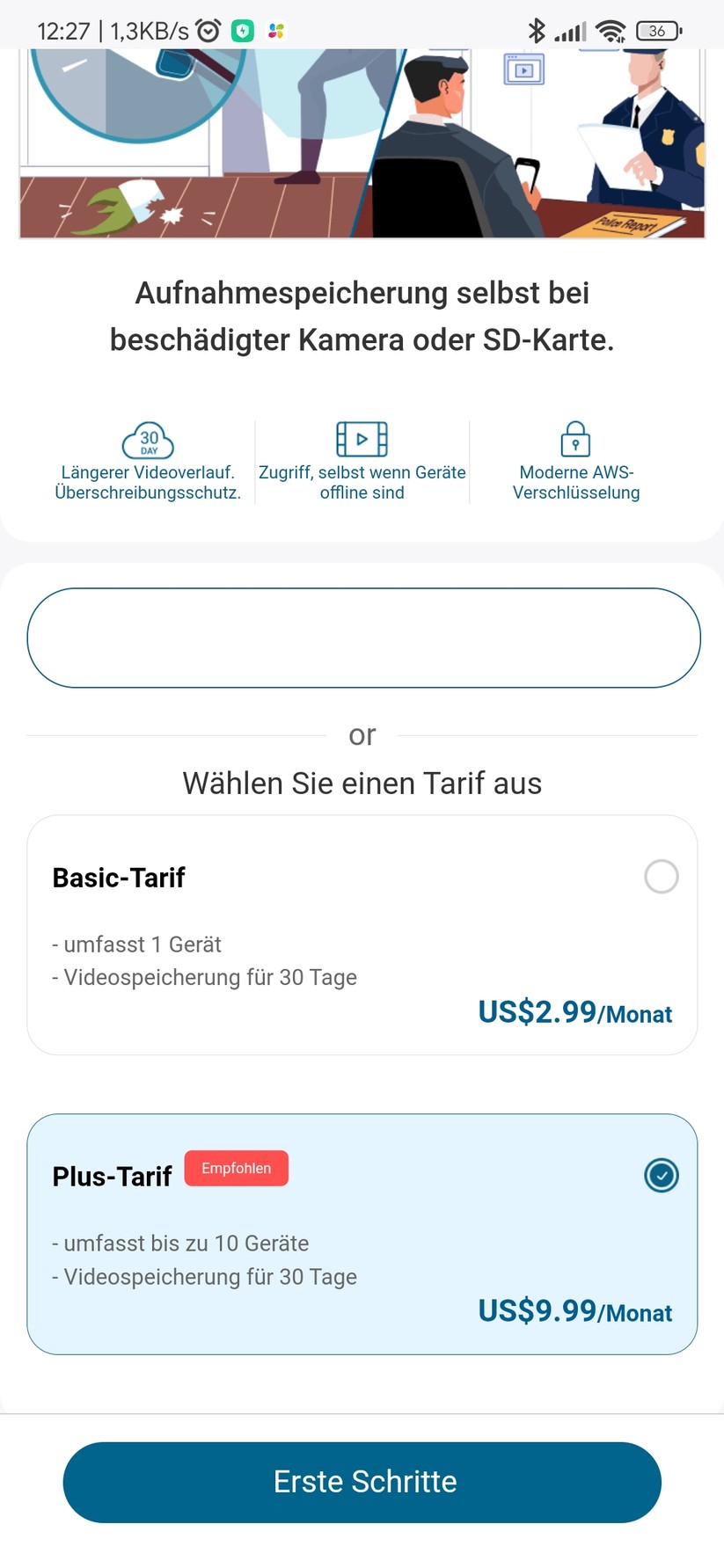Select the Plus-Tarif plan card
The height and width of the screenshot is (1568, 724).
click(362, 1233)
